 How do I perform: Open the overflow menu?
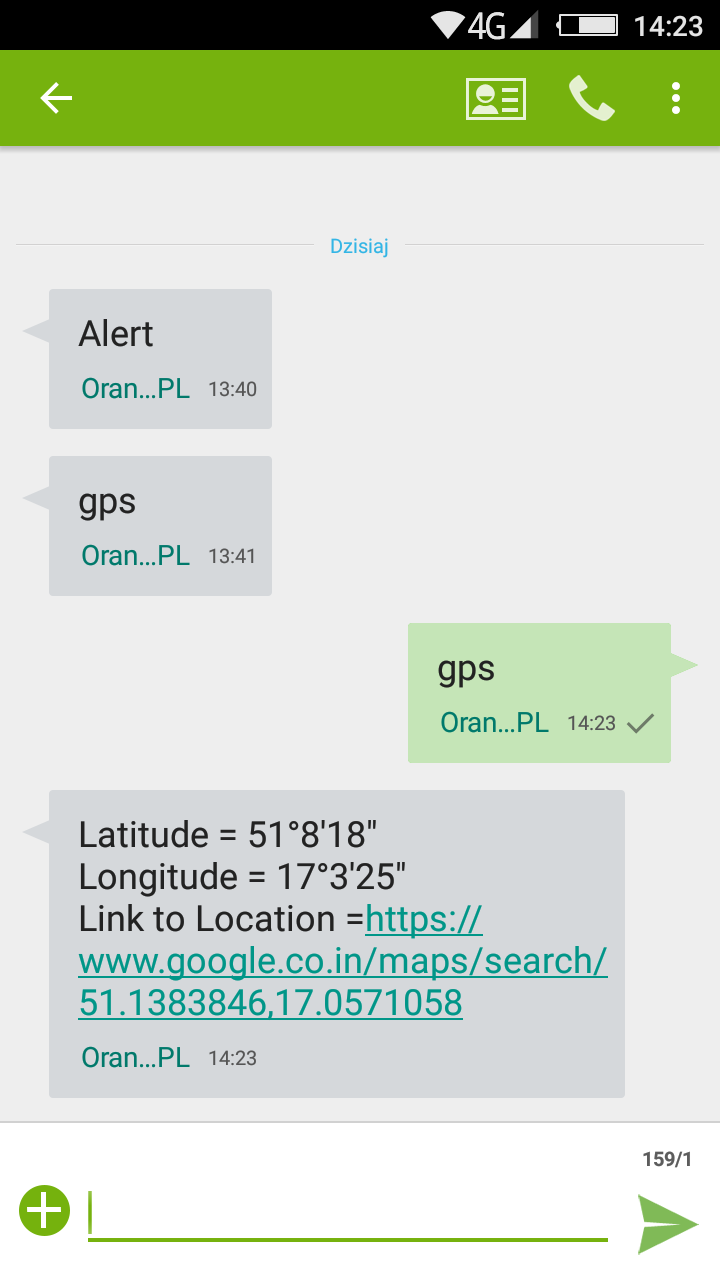click(676, 98)
